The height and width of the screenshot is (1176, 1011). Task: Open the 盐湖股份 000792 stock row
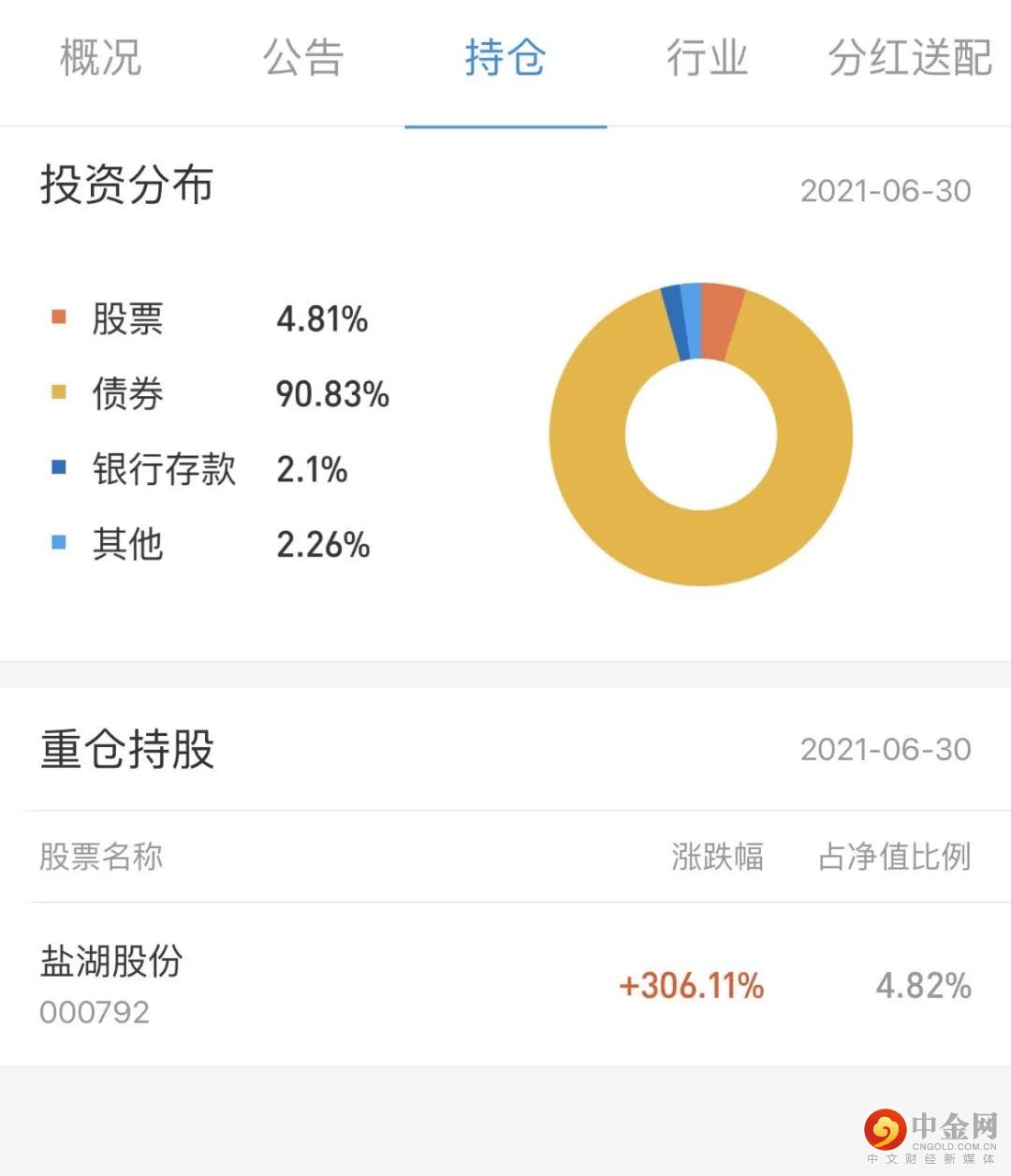[x=505, y=984]
